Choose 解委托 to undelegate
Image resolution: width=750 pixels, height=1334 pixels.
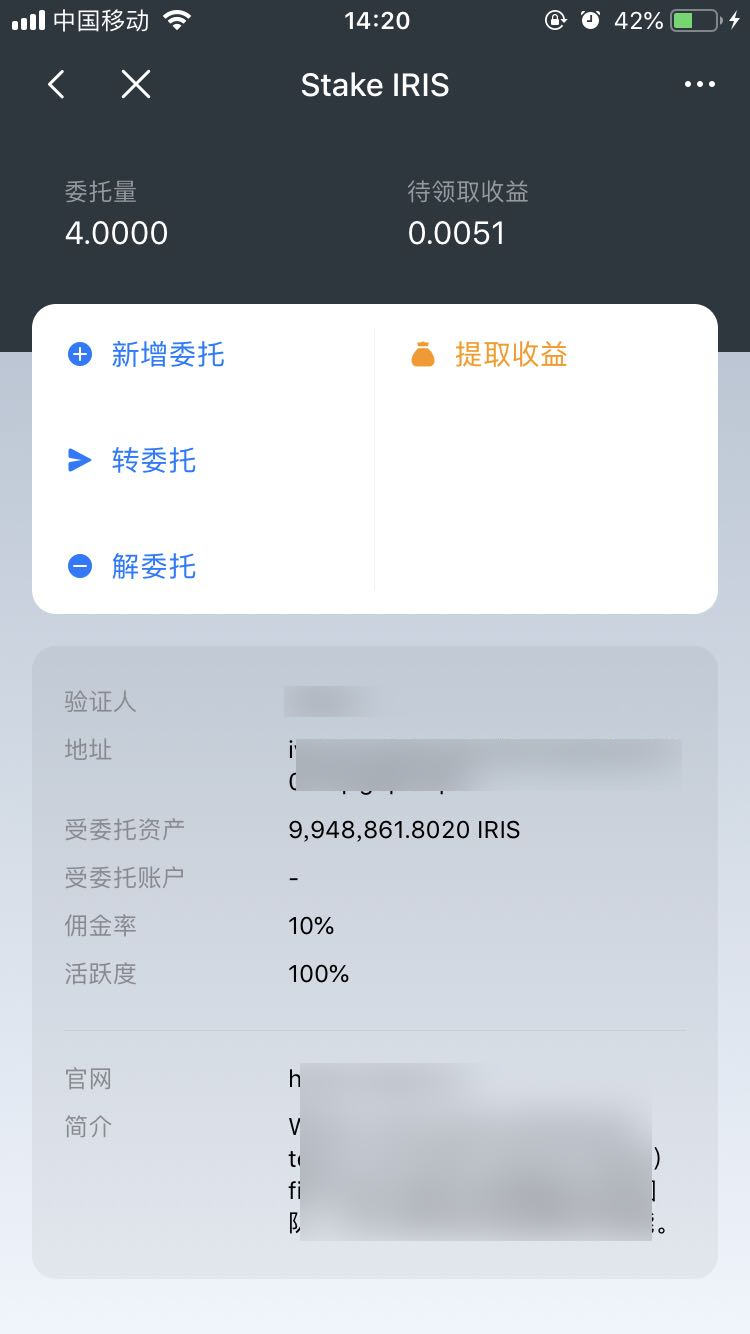pyautogui.click(x=133, y=566)
